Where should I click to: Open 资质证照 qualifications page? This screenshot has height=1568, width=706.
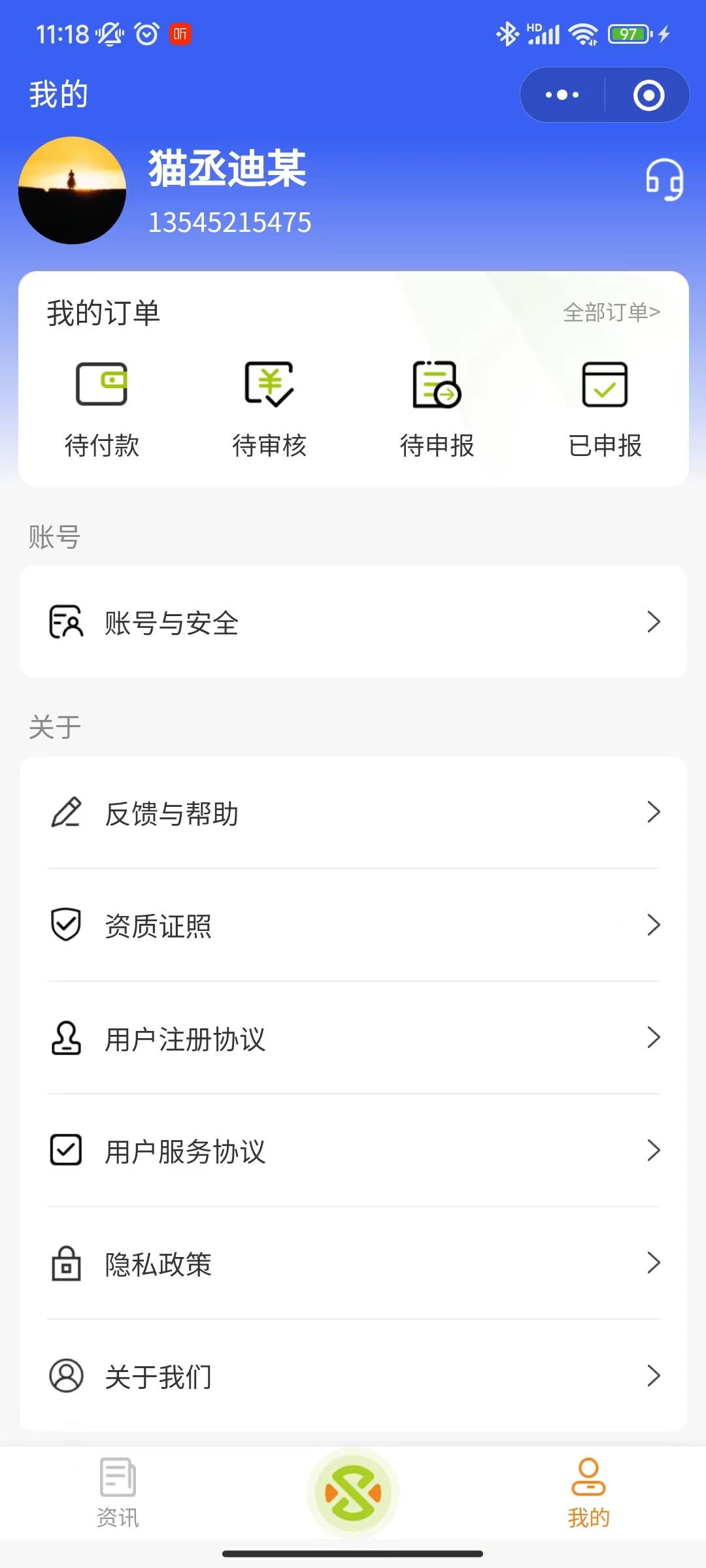353,926
